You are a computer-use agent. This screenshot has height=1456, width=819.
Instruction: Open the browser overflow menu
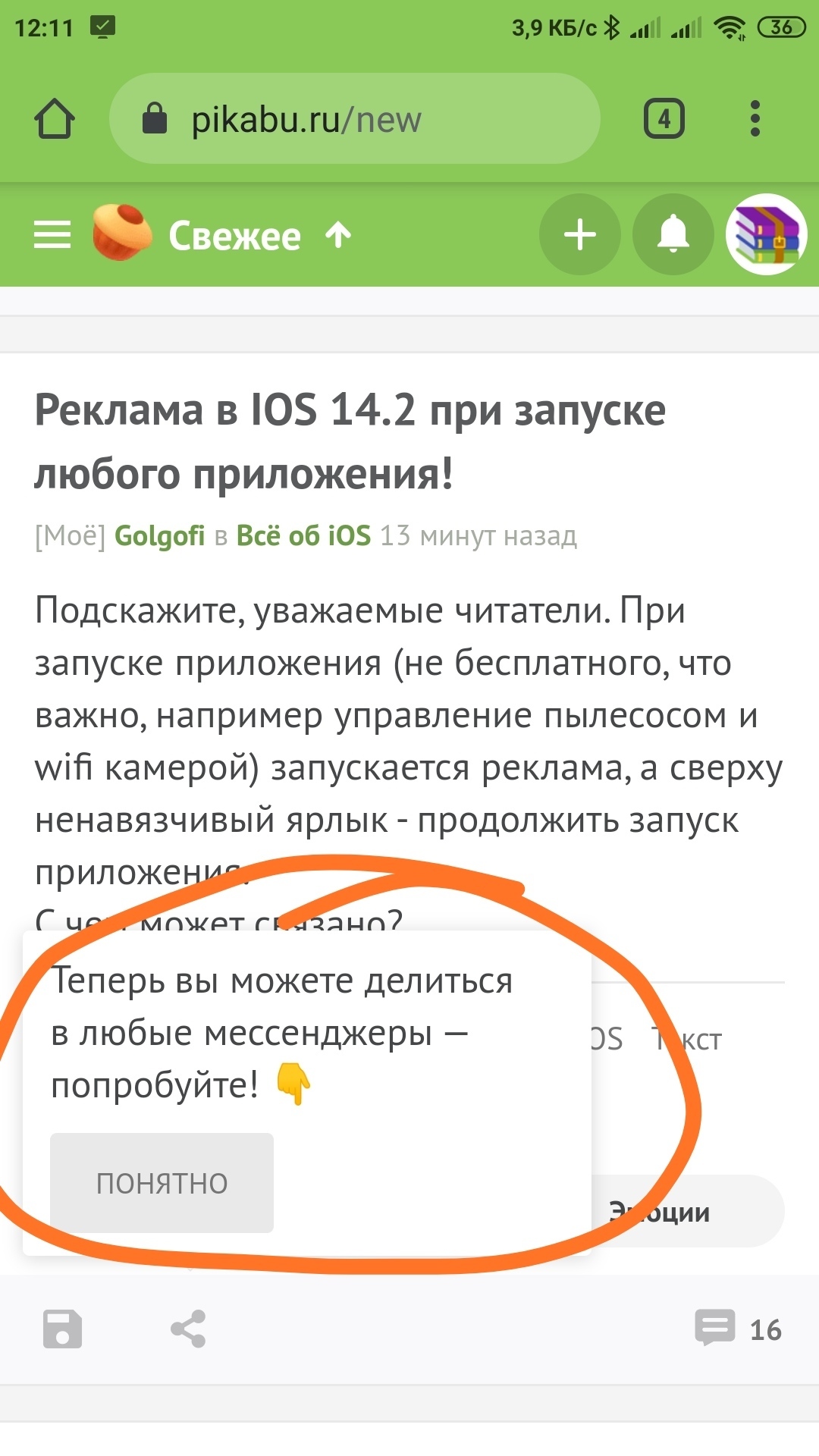(x=755, y=119)
